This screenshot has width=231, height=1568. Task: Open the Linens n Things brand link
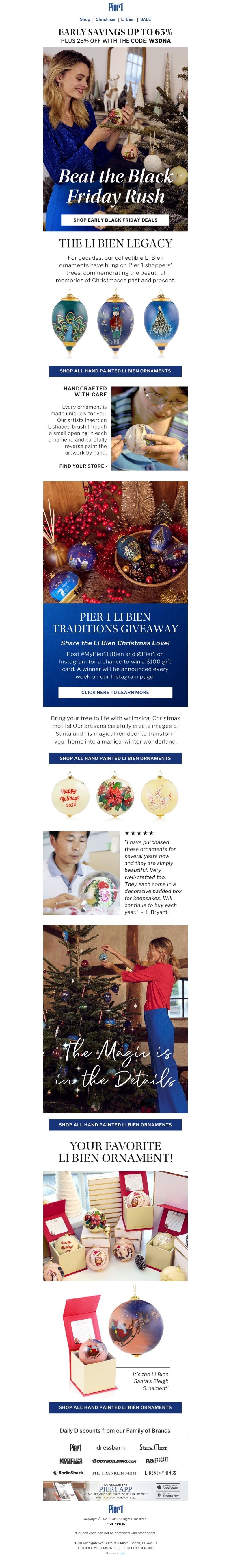tap(161, 1473)
